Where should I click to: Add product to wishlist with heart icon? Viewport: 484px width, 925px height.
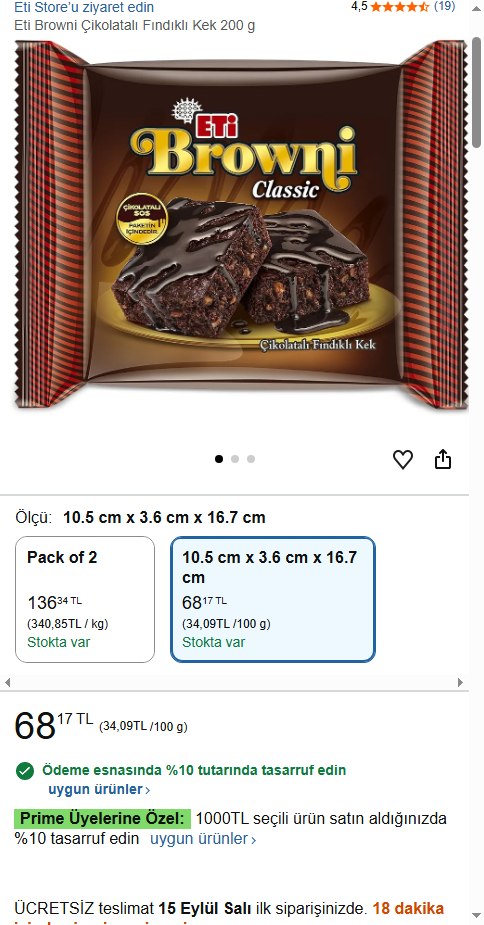pos(403,459)
